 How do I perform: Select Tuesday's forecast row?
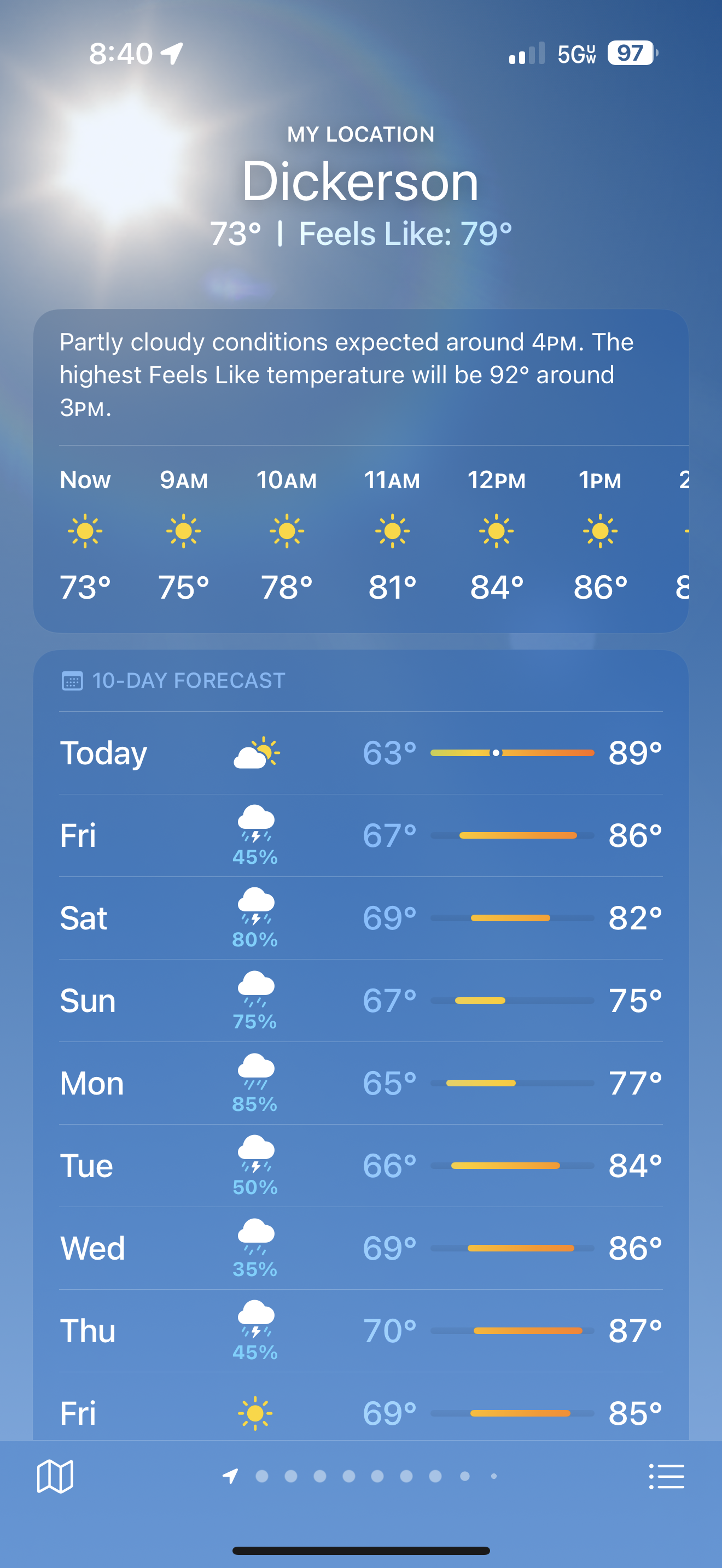pos(360,1166)
